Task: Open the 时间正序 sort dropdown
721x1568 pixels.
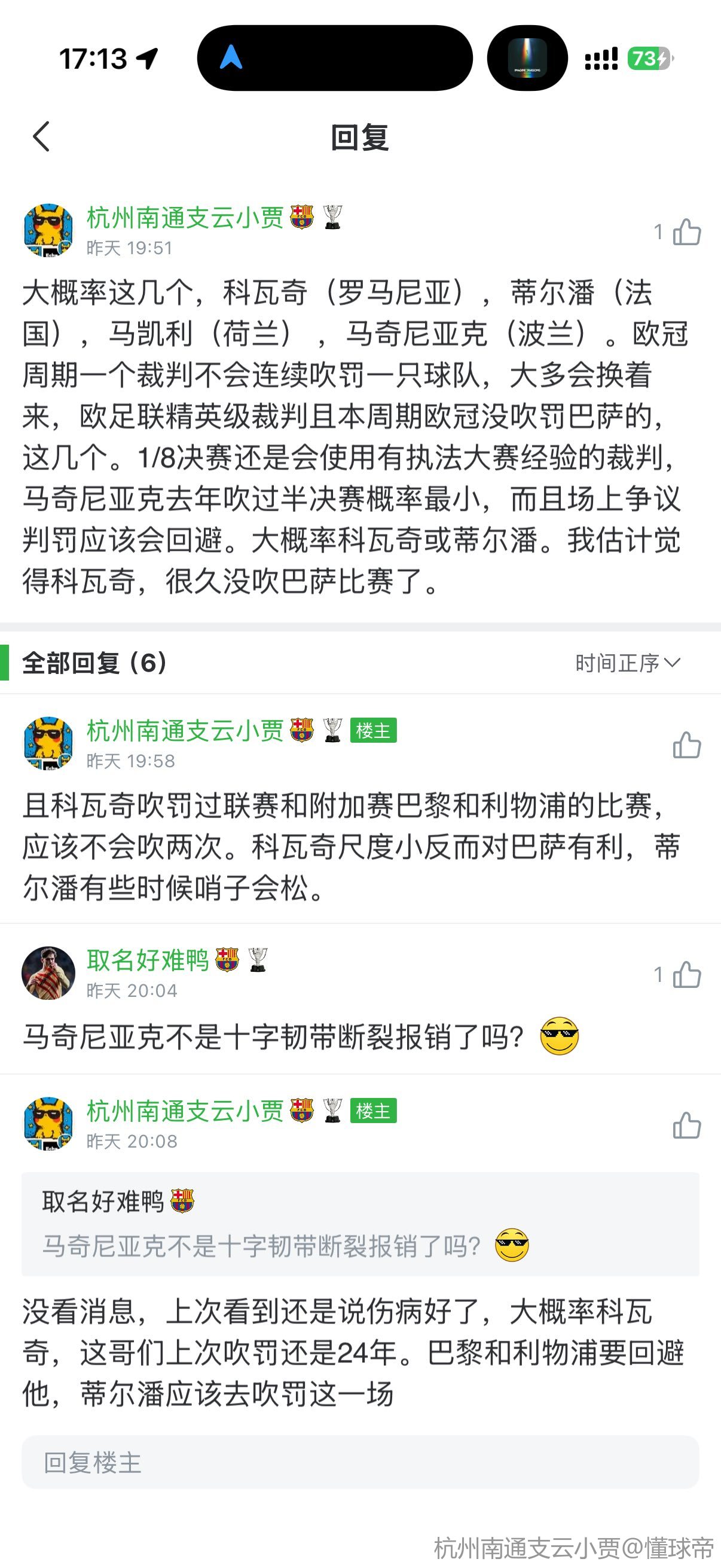Action: point(627,663)
